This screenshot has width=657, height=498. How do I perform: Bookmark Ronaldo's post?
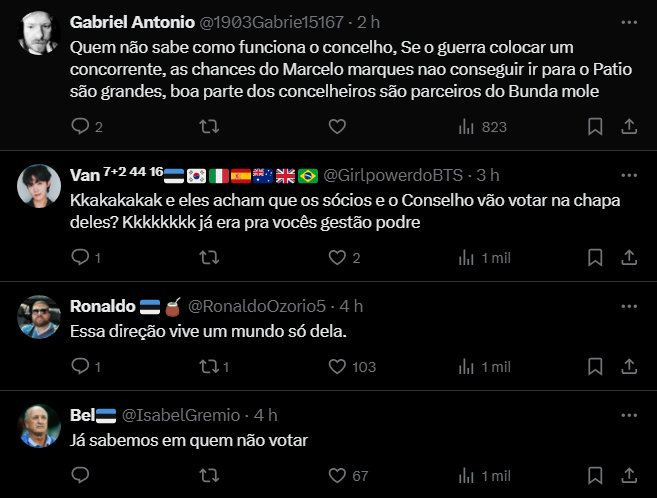tap(595, 367)
